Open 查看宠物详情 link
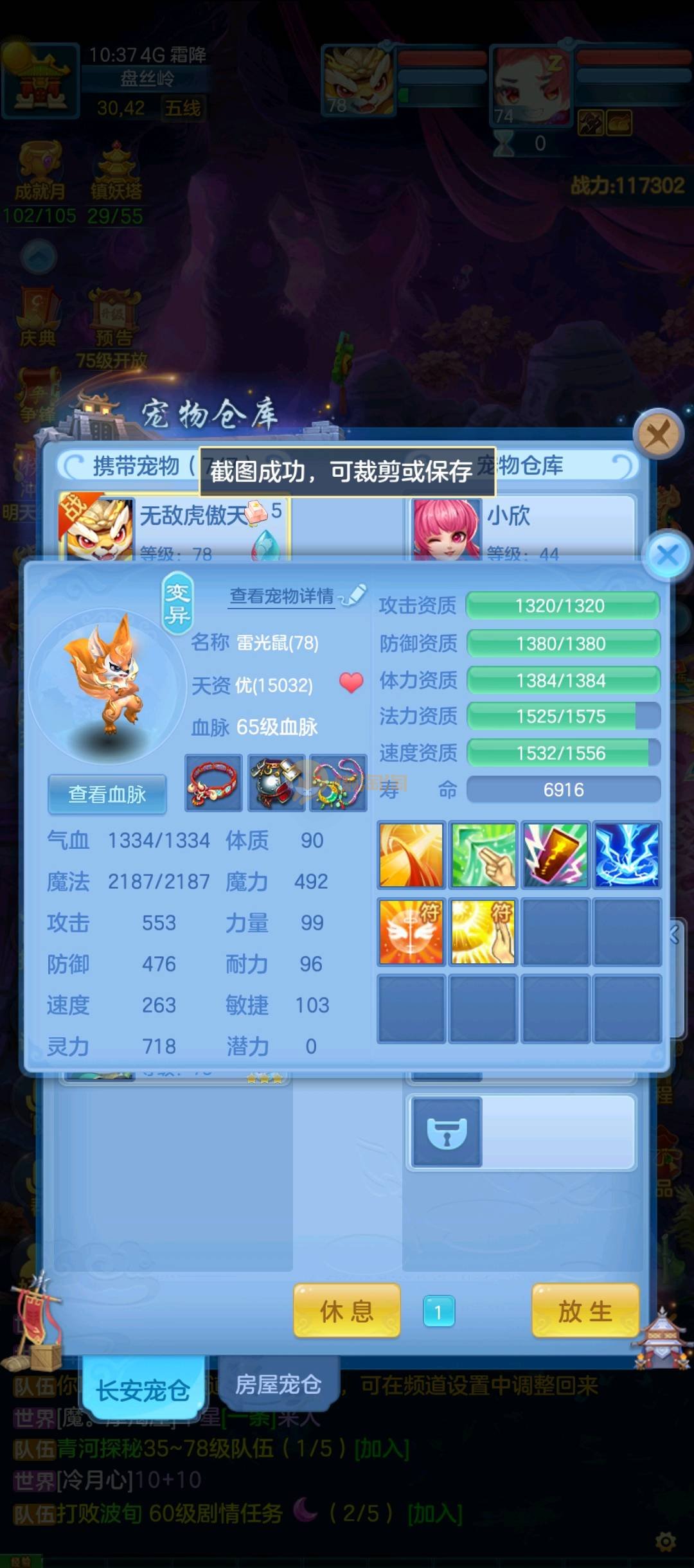 [x=282, y=596]
